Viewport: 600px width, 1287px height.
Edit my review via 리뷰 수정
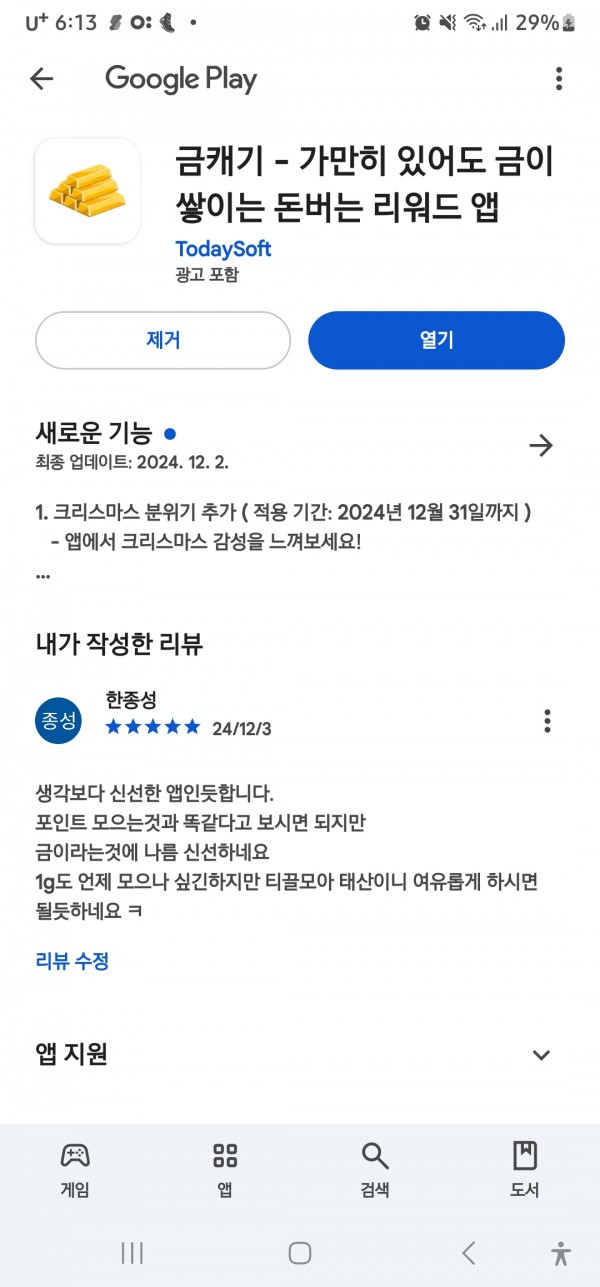pyautogui.click(x=72, y=961)
